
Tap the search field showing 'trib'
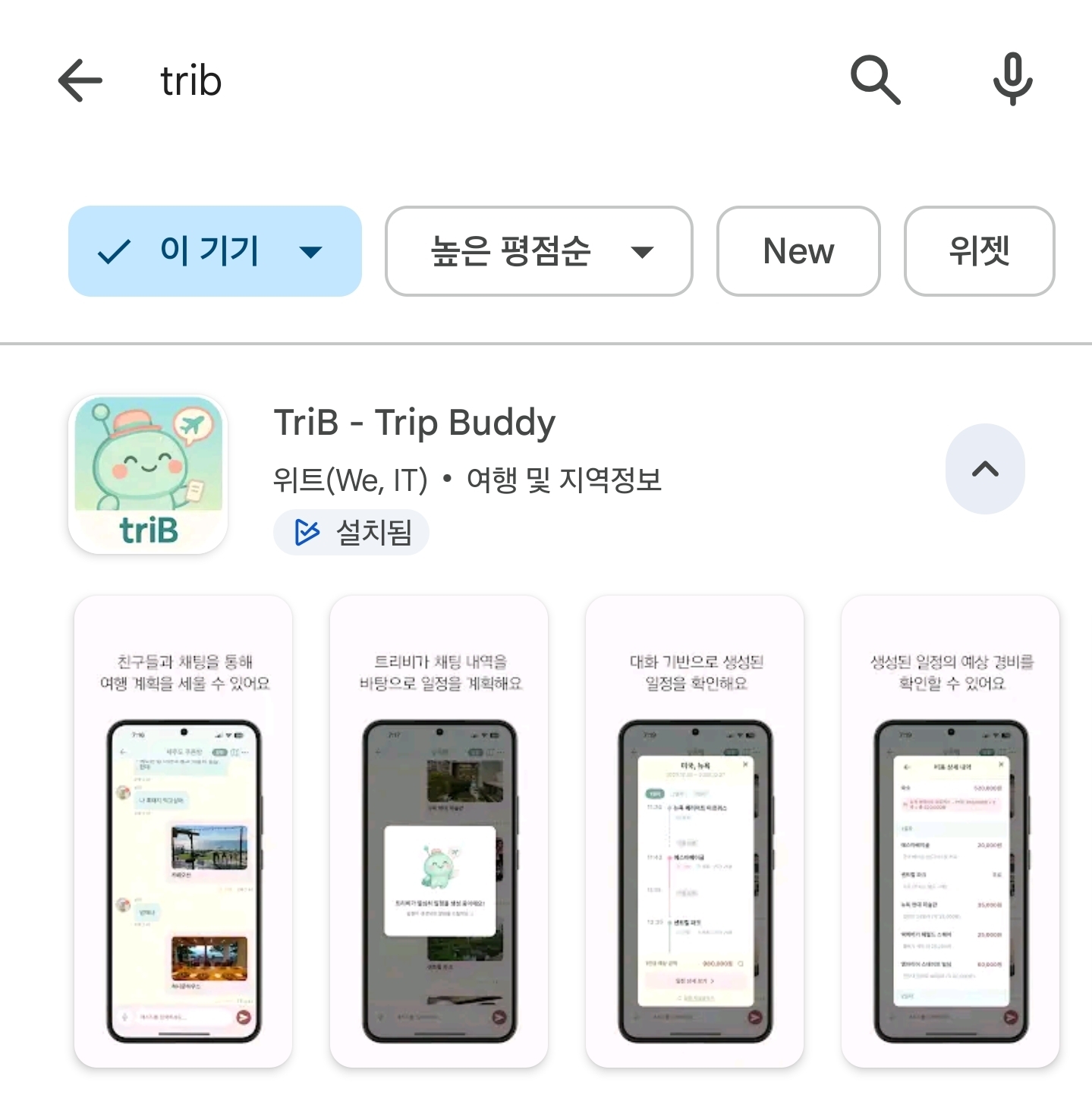[455, 80]
